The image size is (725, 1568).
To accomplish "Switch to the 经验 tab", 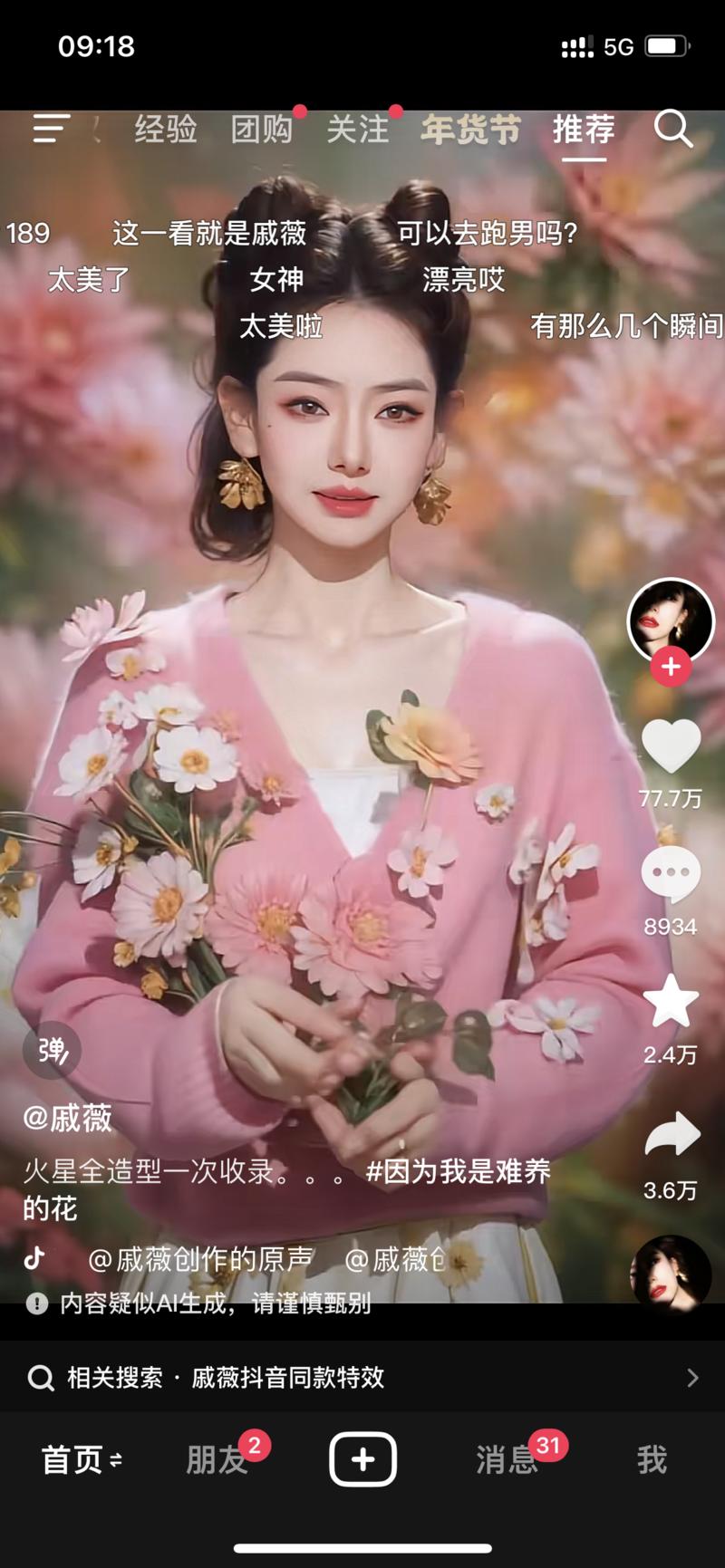I will [x=166, y=130].
